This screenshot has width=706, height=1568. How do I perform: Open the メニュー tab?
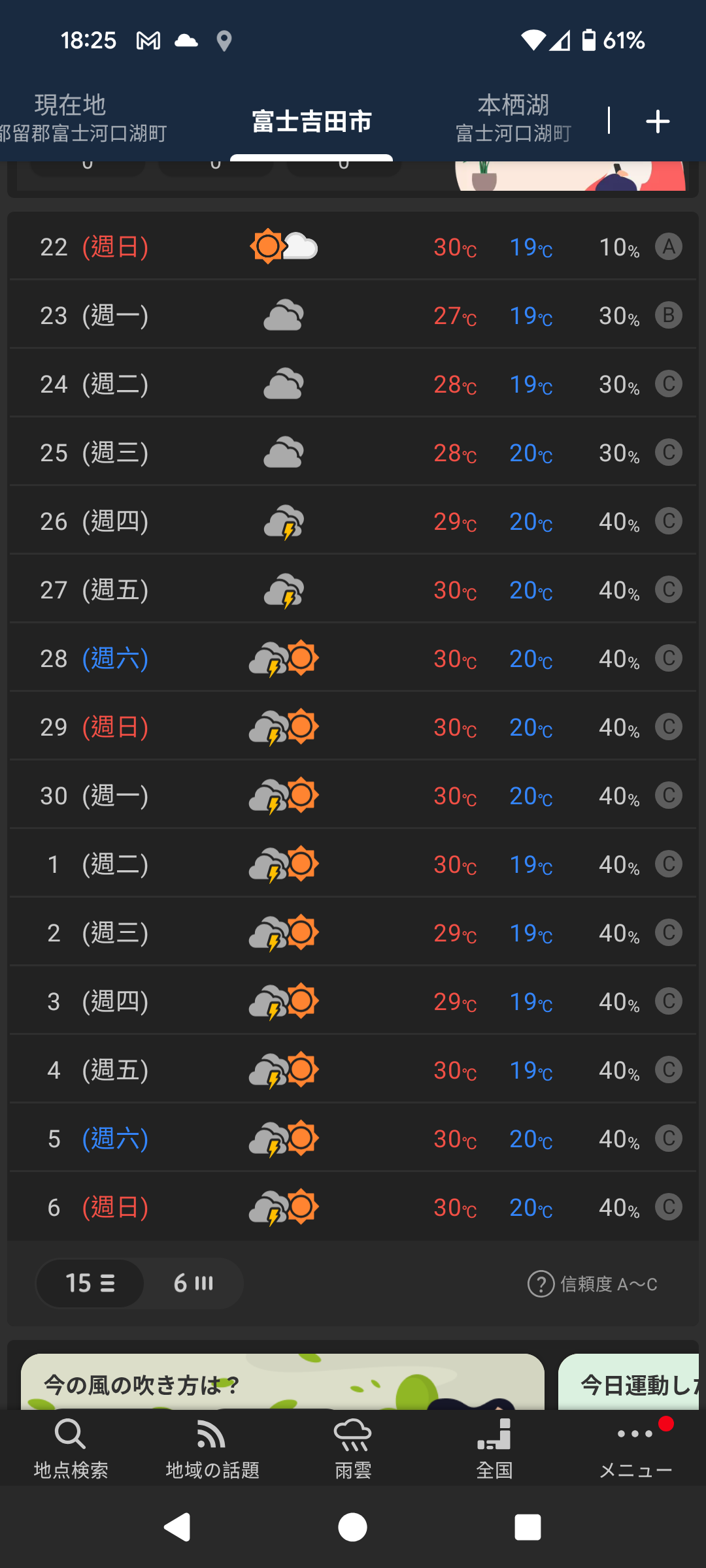click(635, 1447)
